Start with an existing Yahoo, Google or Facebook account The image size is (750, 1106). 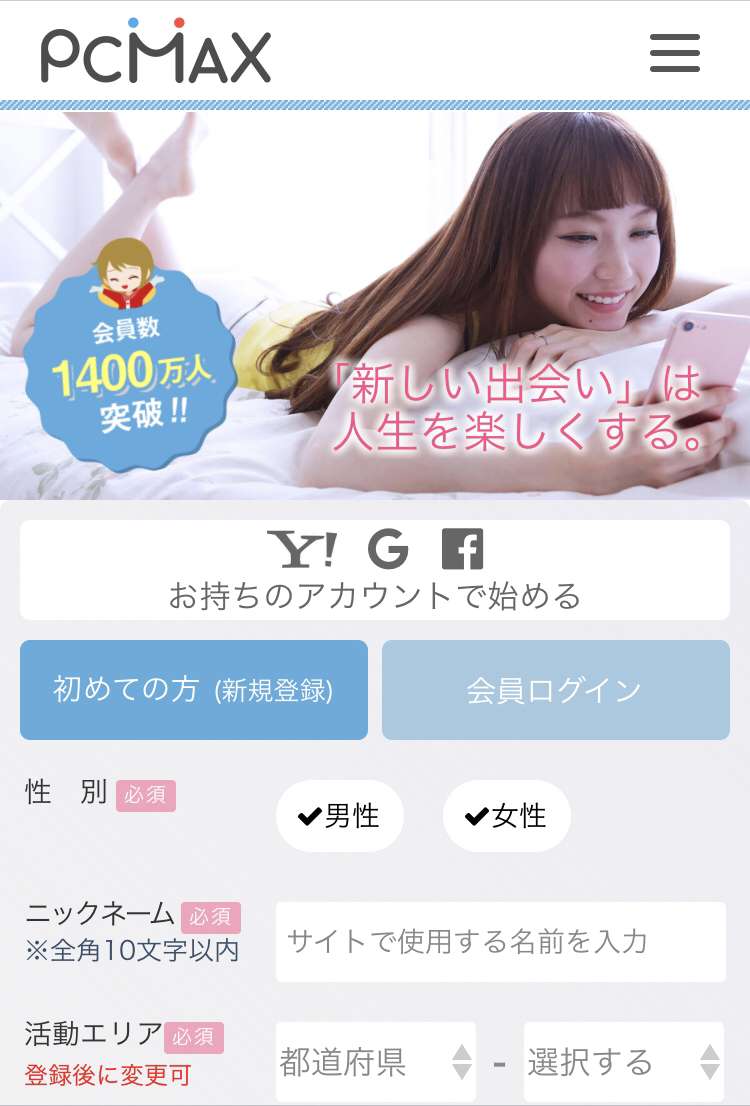coord(375,570)
